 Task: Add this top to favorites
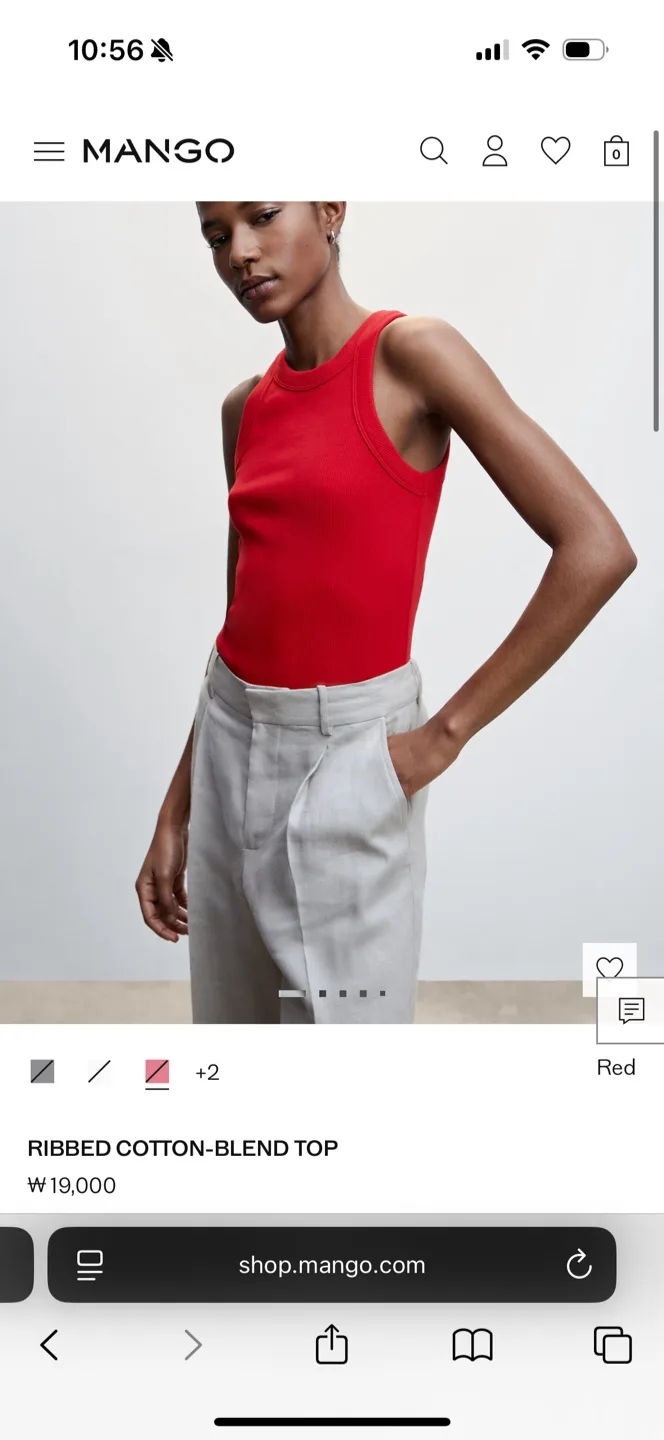coord(609,968)
